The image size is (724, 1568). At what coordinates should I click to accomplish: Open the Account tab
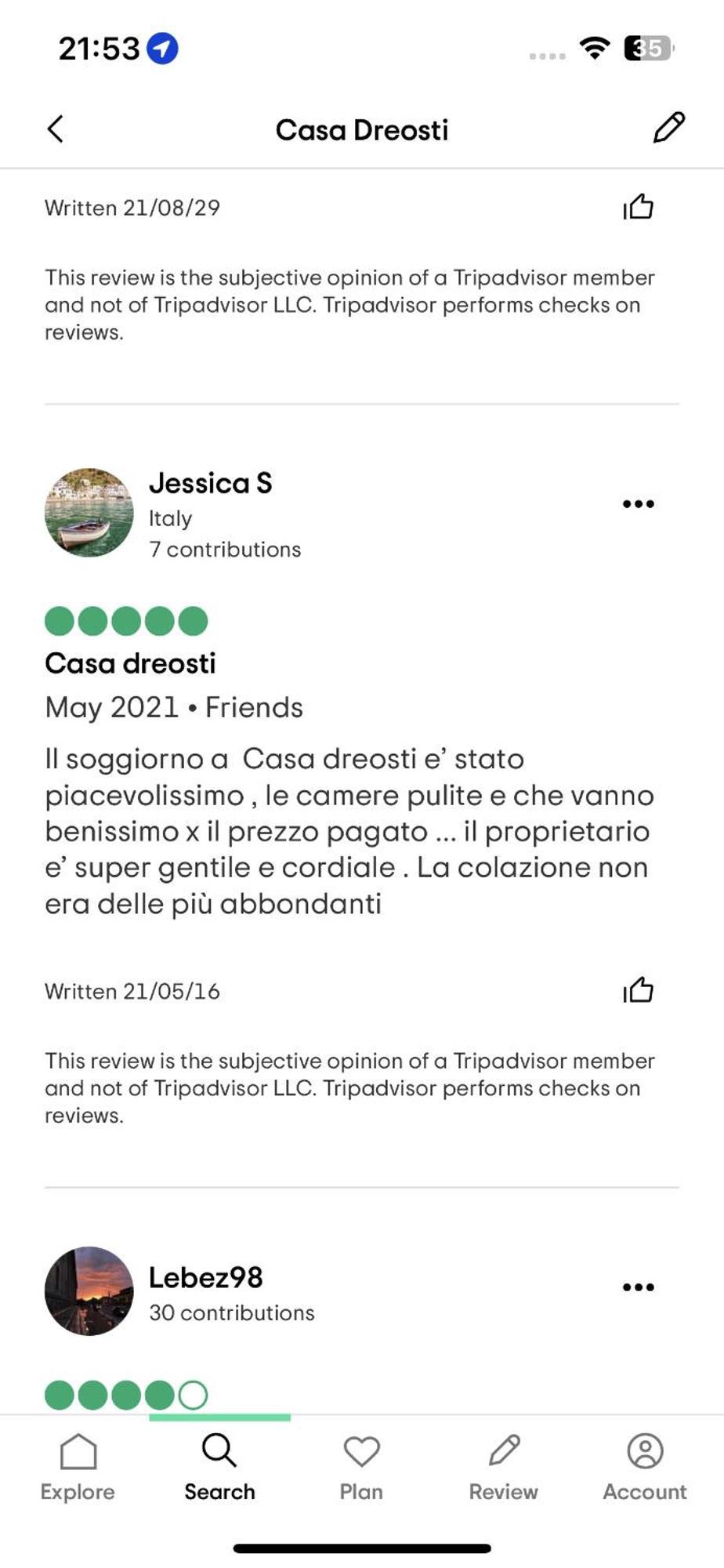click(x=644, y=1467)
